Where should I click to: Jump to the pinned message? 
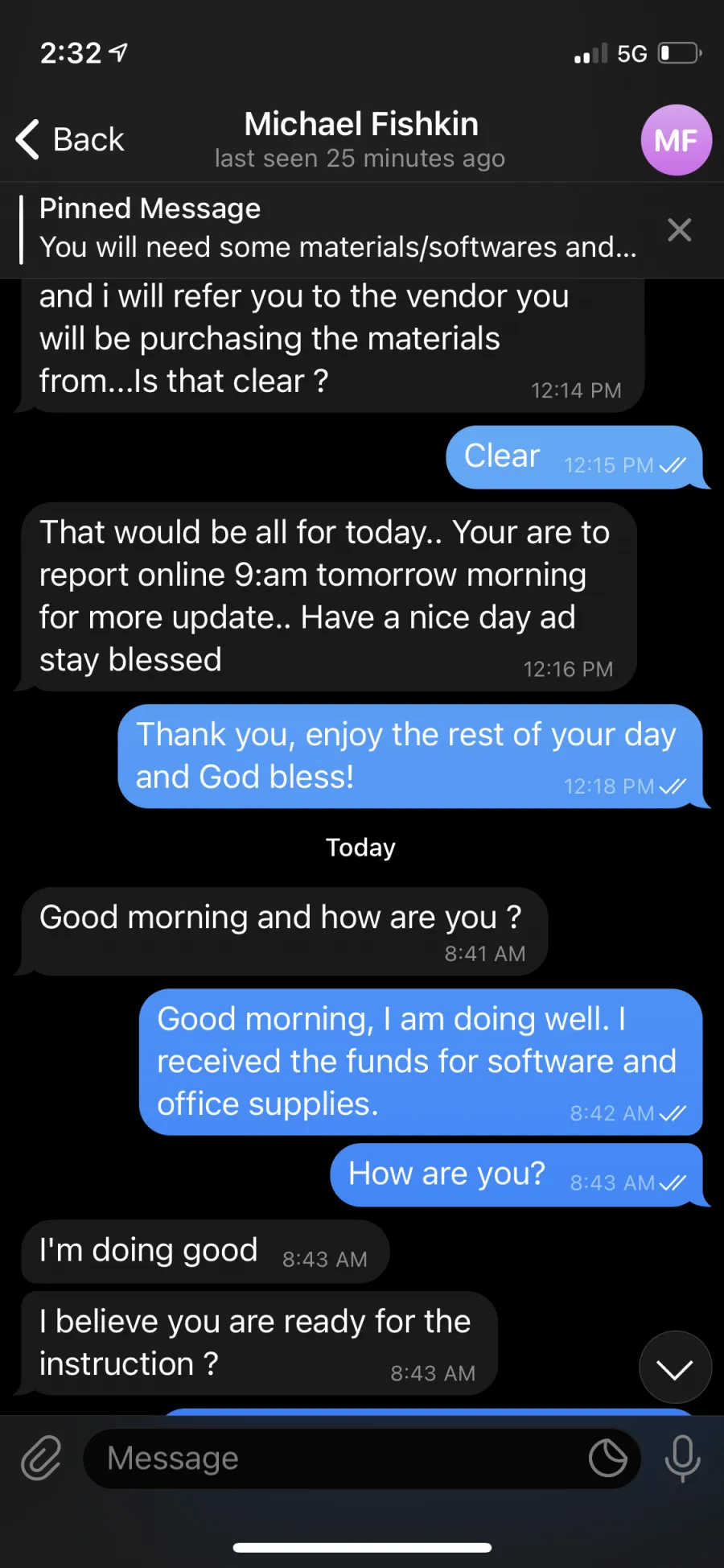coord(338,229)
